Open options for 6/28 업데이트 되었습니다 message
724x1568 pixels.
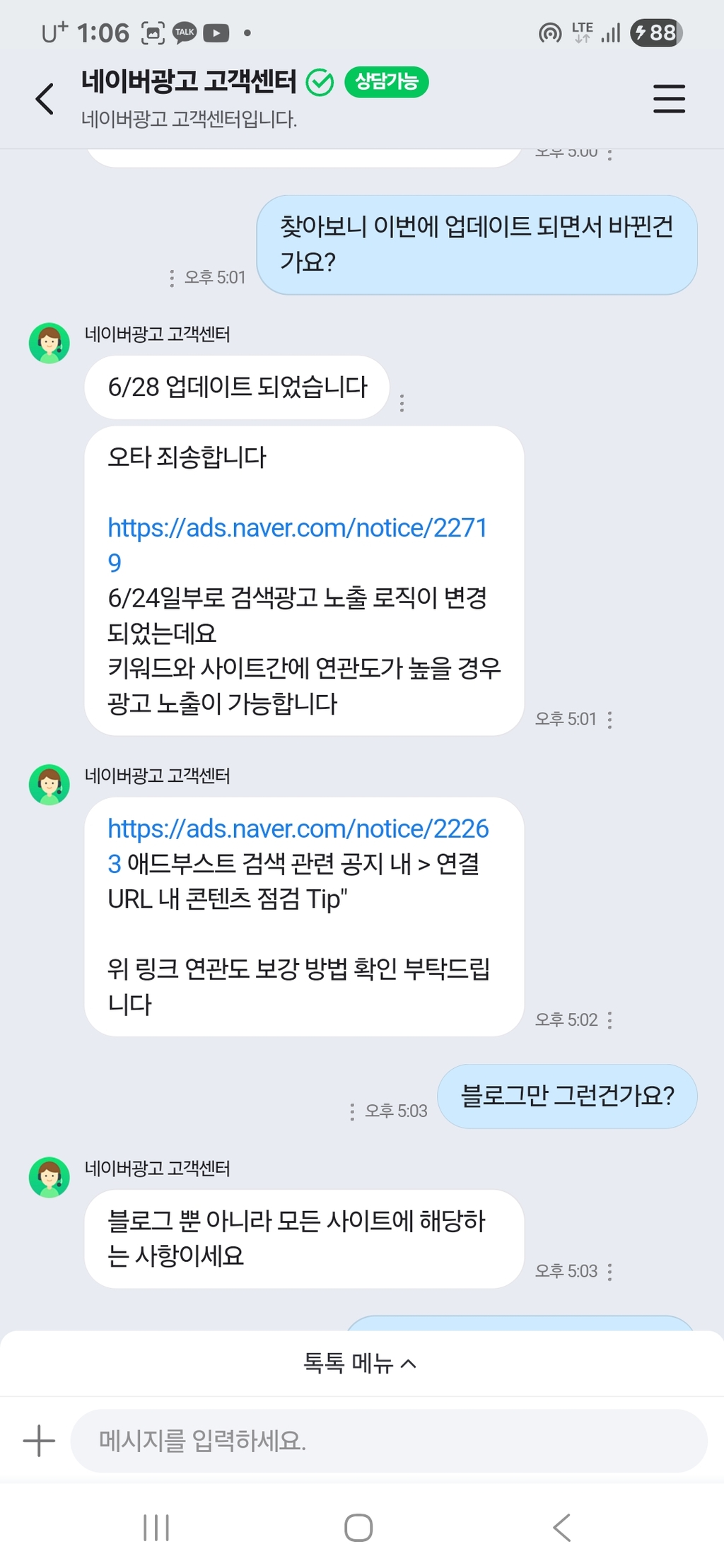coord(402,403)
